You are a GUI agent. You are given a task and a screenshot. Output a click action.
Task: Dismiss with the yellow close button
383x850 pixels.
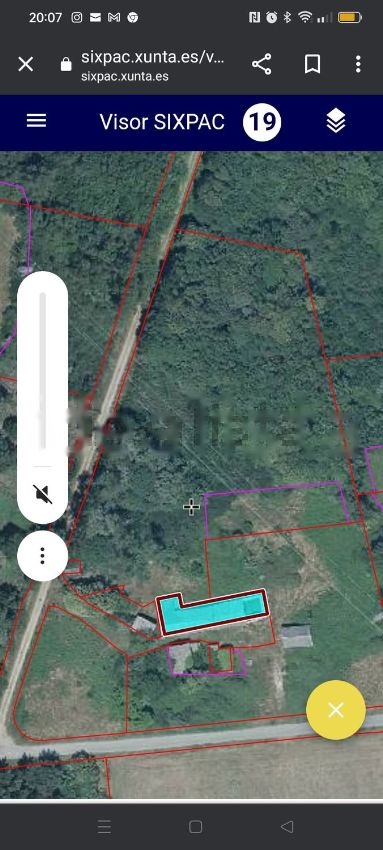pos(336,710)
